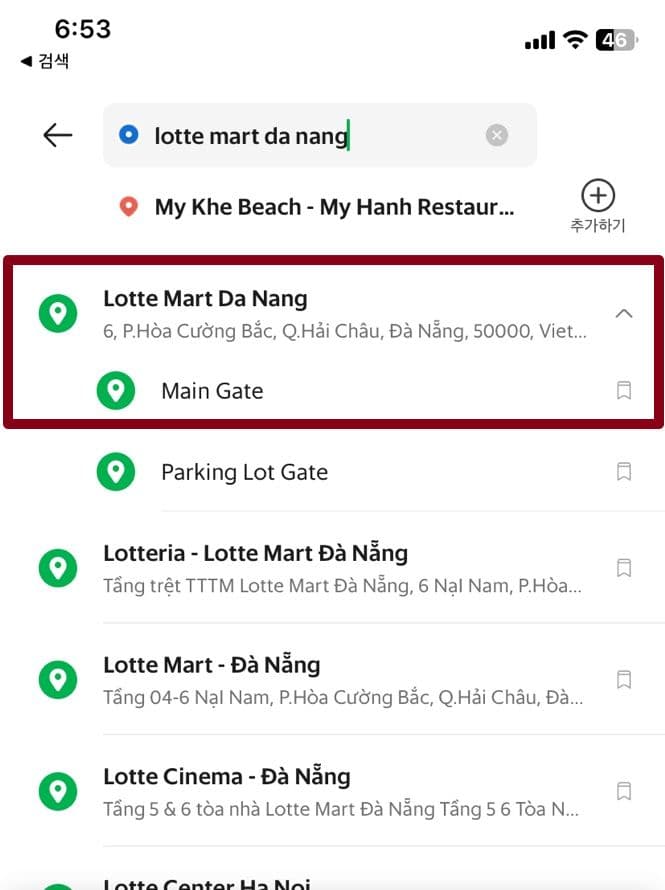665x890 pixels.
Task: Return to the previous app via 검색
Action: [45, 62]
